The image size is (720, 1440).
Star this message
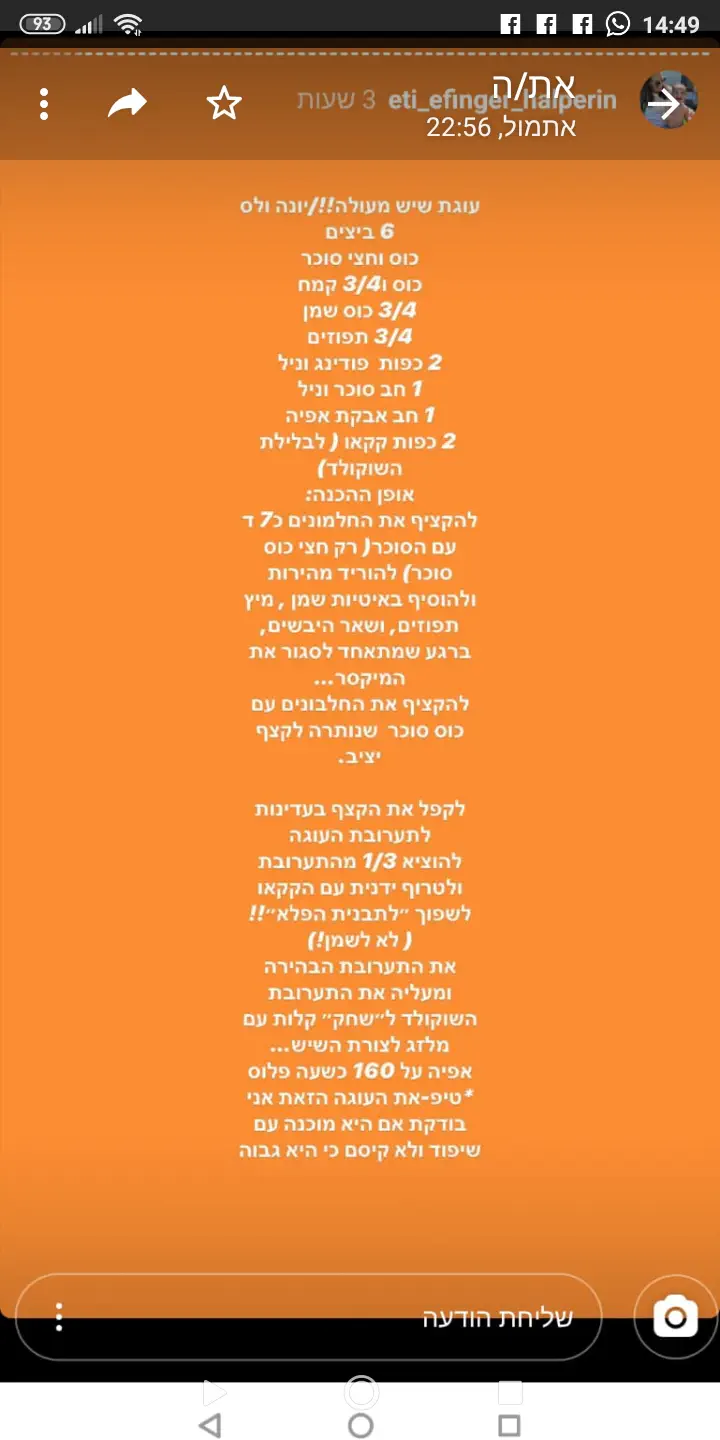(x=224, y=103)
